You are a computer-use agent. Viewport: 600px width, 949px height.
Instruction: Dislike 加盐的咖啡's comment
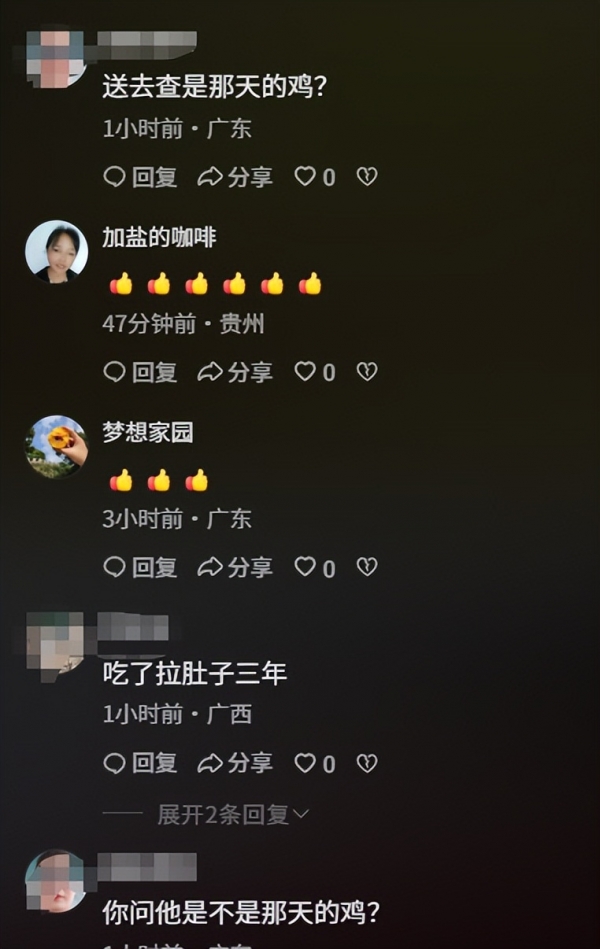click(367, 372)
